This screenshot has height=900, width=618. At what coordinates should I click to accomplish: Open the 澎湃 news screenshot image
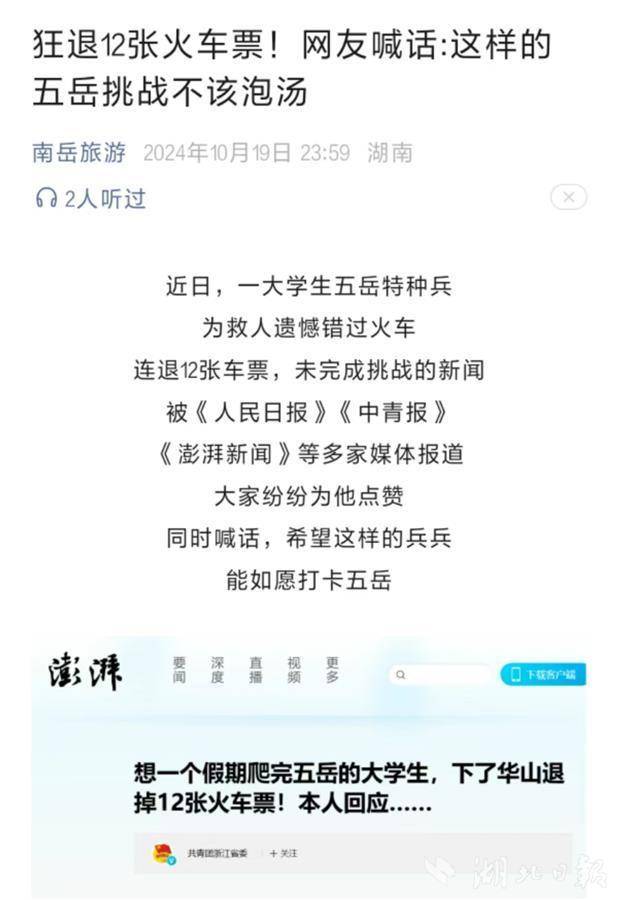(x=309, y=765)
